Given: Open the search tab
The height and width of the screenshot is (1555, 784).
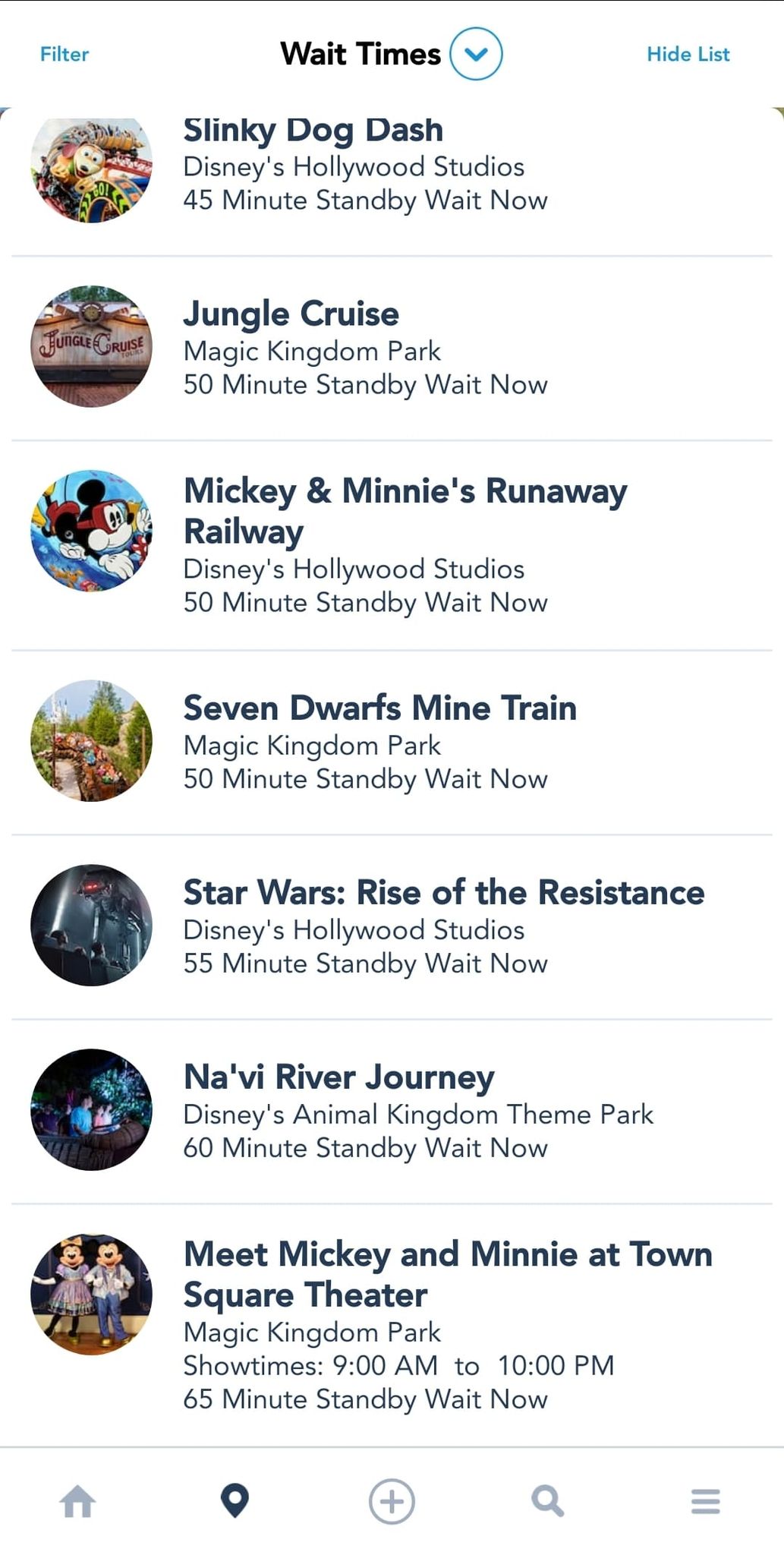Looking at the screenshot, I should tap(548, 1501).
